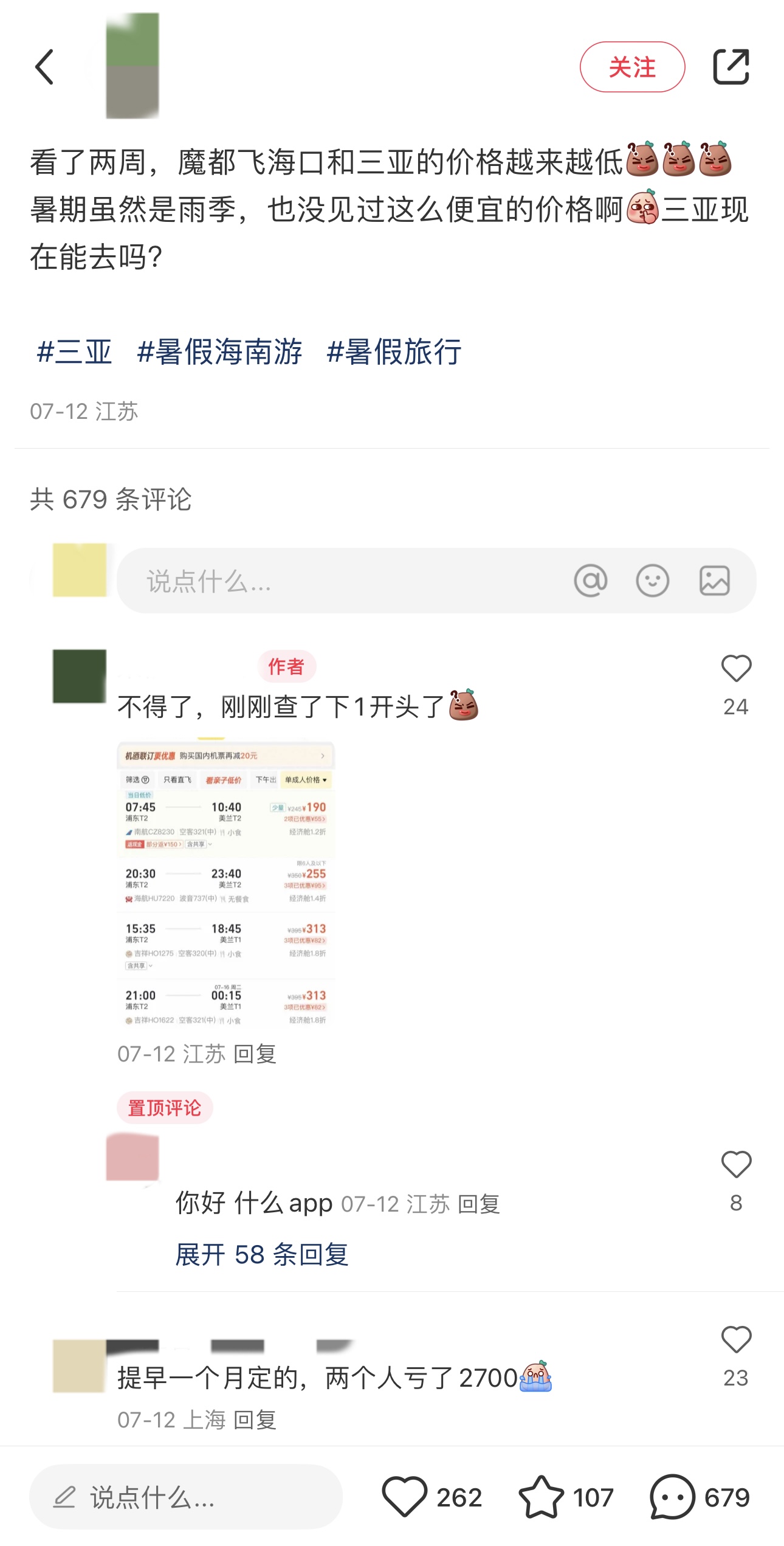Image resolution: width=784 pixels, height=1546 pixels.
Task: Open comments via the 679 bubble icon
Action: (x=672, y=1497)
